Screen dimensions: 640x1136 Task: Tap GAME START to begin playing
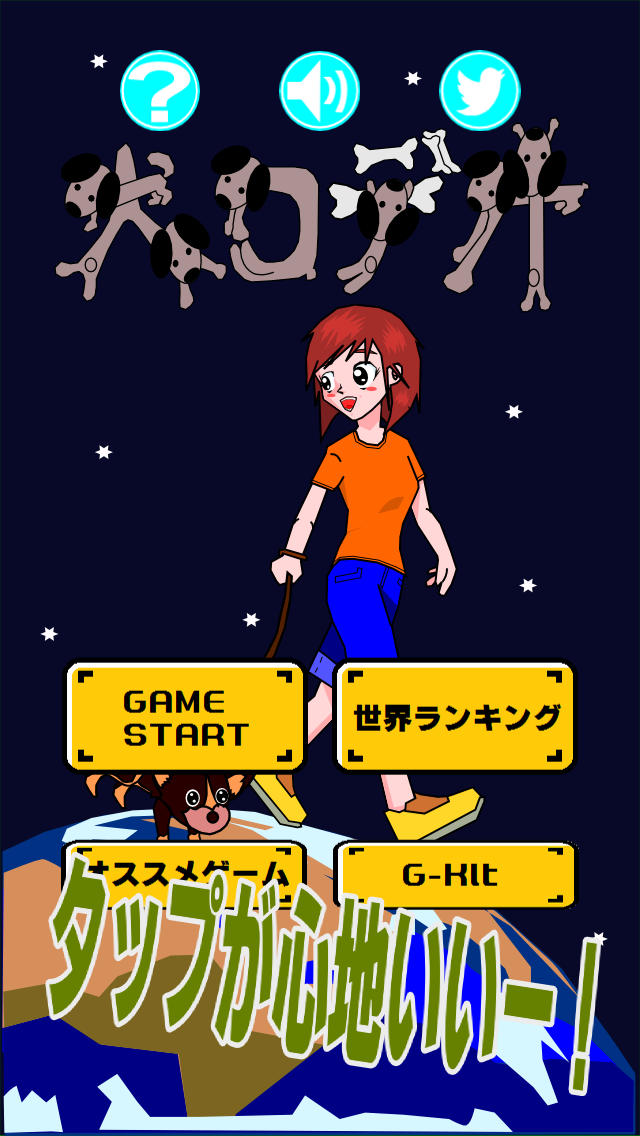[185, 717]
